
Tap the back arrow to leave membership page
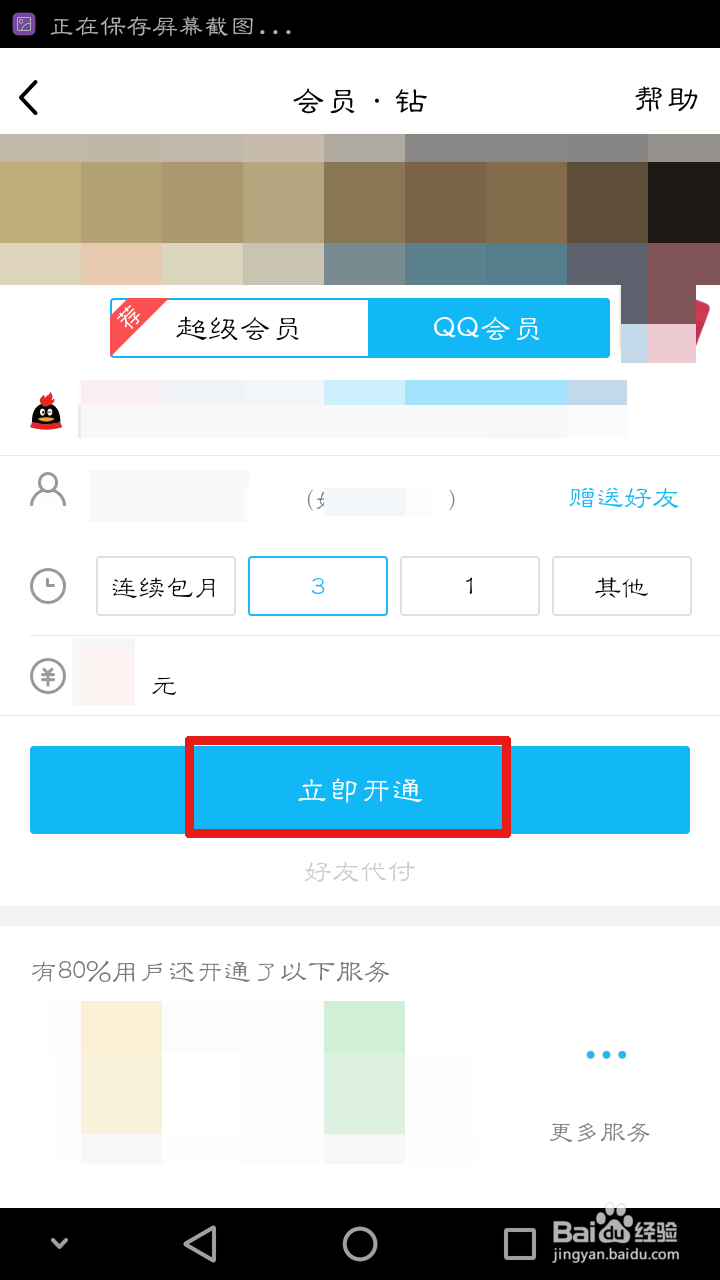click(28, 97)
